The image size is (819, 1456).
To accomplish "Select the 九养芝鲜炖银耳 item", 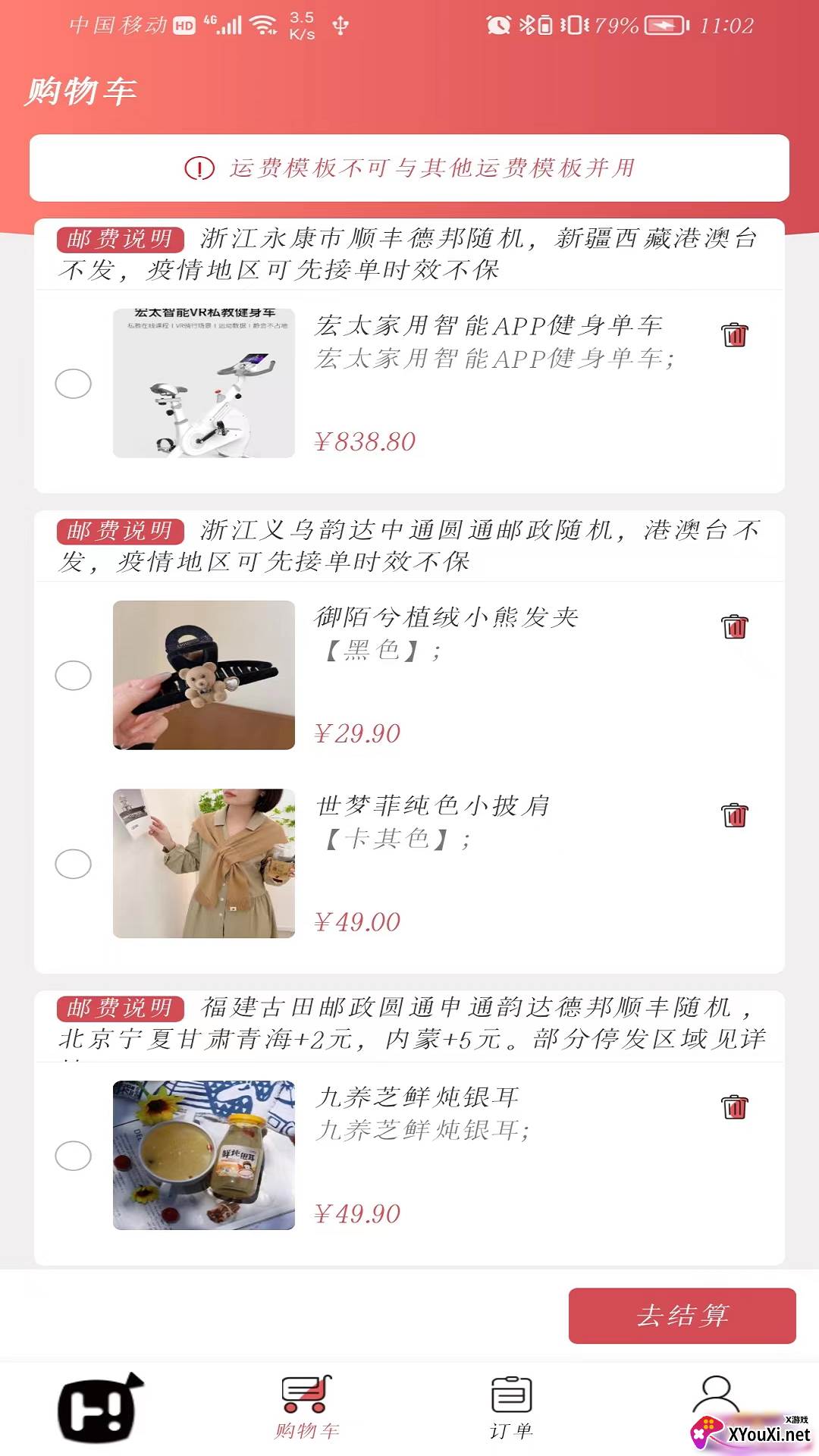I will click(74, 1156).
